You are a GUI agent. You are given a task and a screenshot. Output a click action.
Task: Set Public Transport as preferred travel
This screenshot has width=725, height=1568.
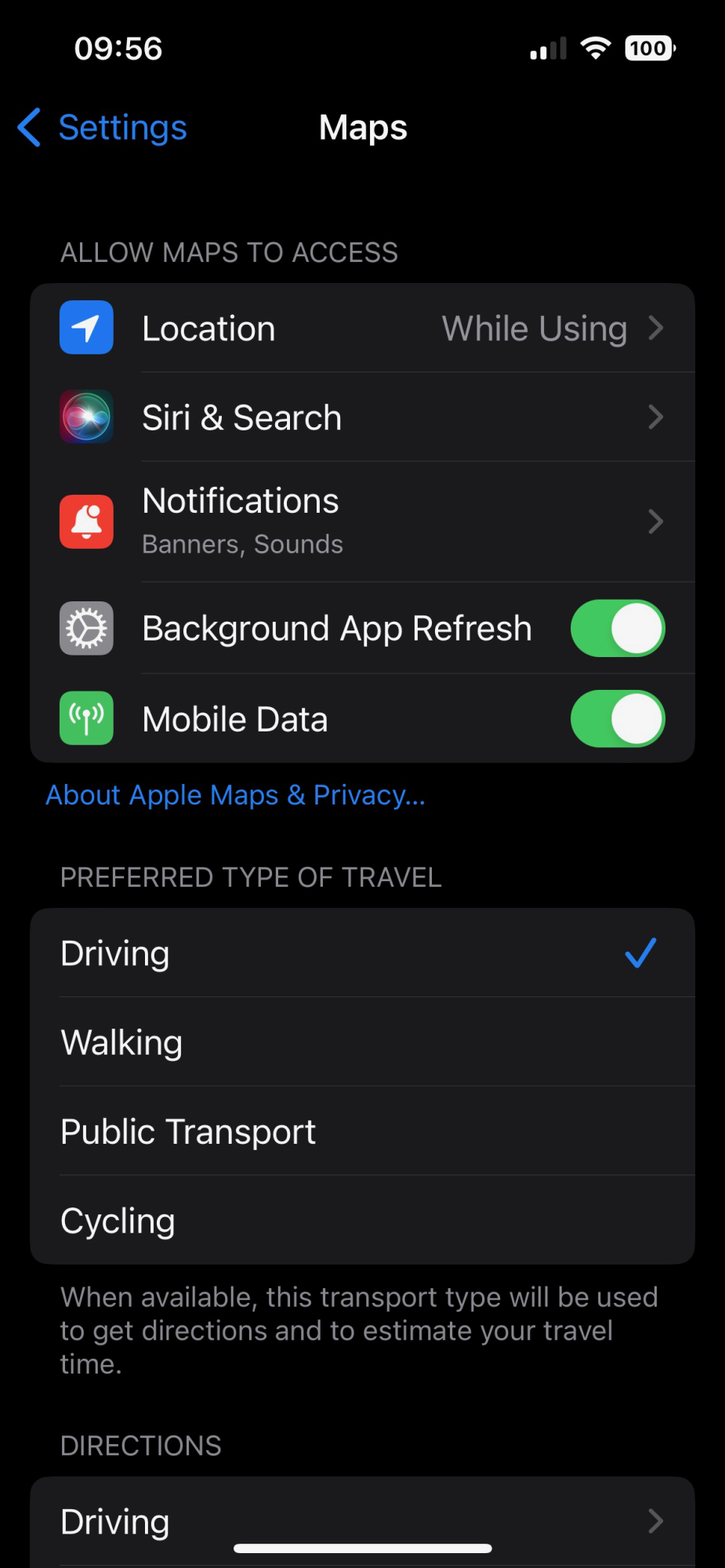[x=362, y=1131]
